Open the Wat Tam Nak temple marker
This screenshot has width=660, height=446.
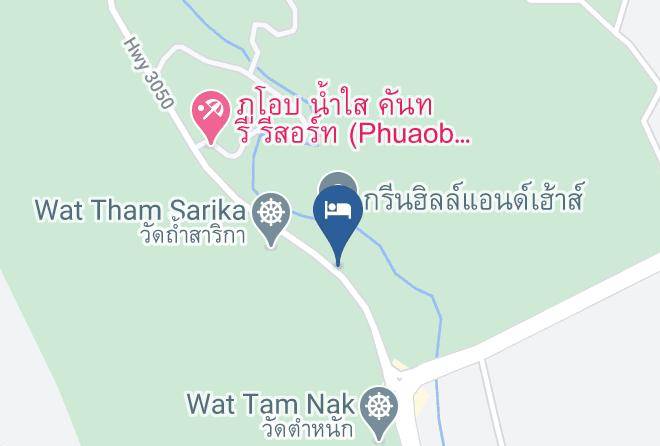coord(379,413)
